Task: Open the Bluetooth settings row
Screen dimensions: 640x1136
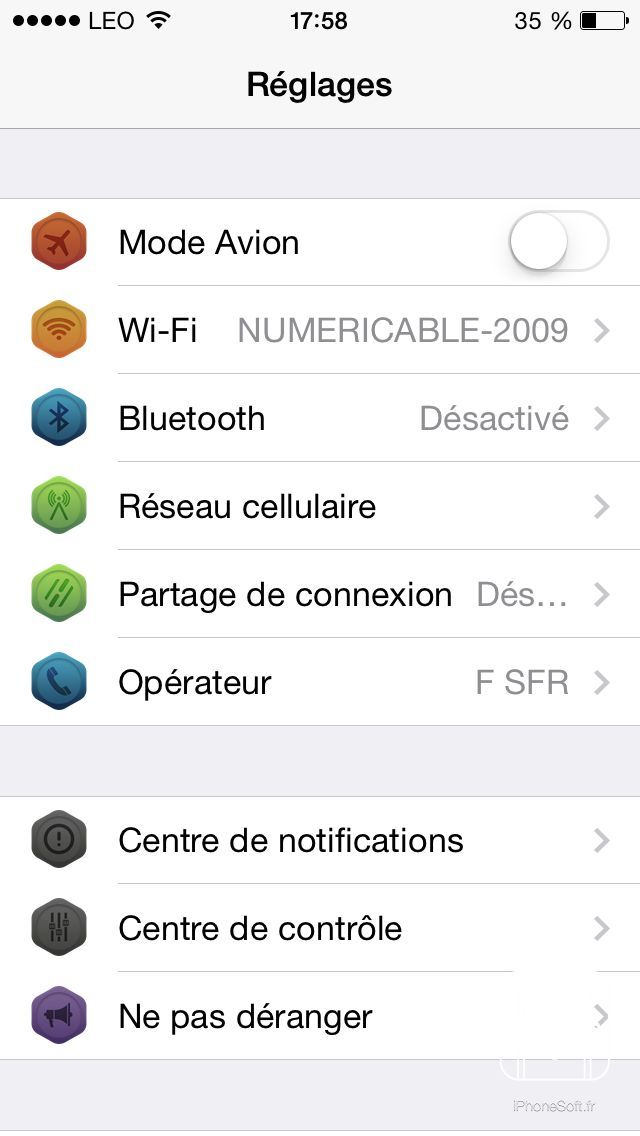Action: (320, 418)
